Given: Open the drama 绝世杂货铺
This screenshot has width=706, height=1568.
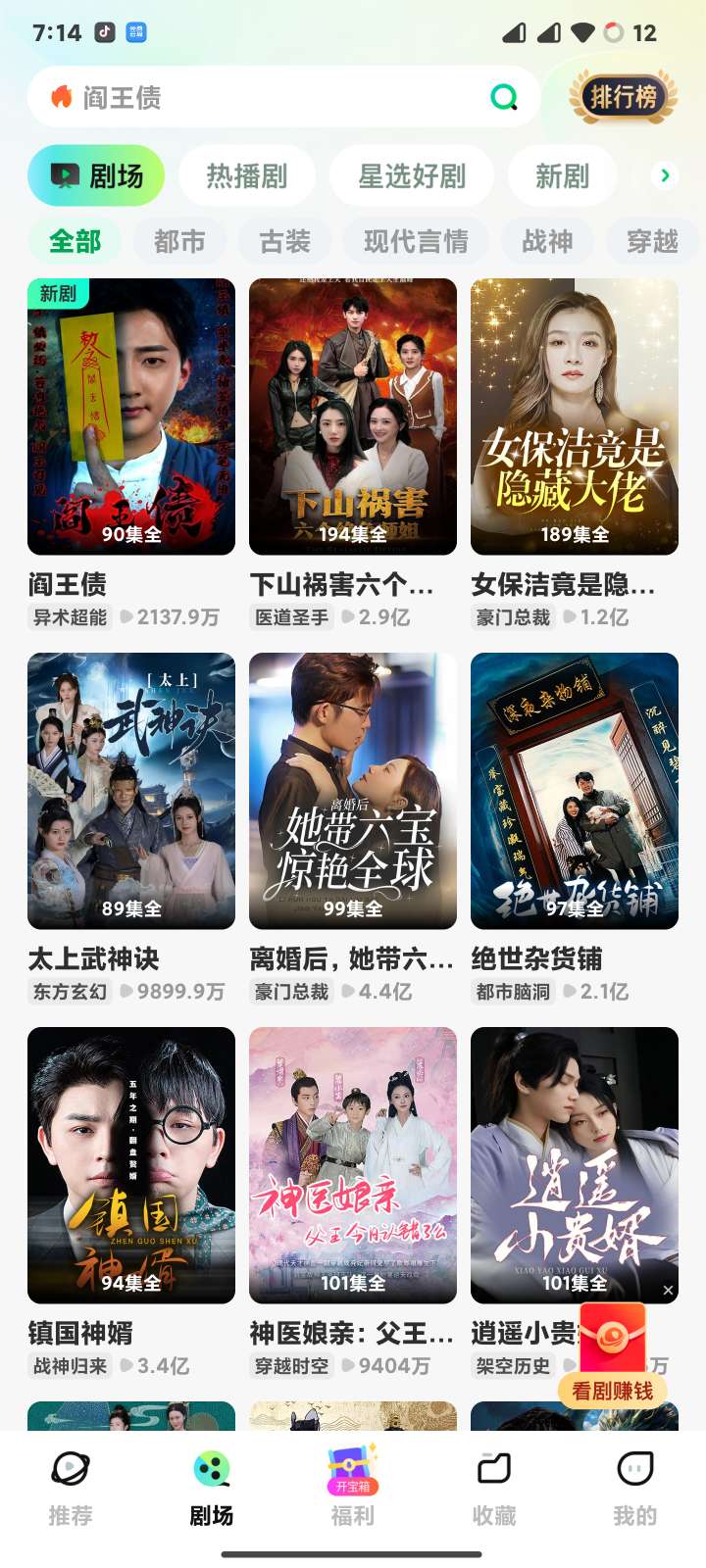Looking at the screenshot, I should [x=575, y=791].
